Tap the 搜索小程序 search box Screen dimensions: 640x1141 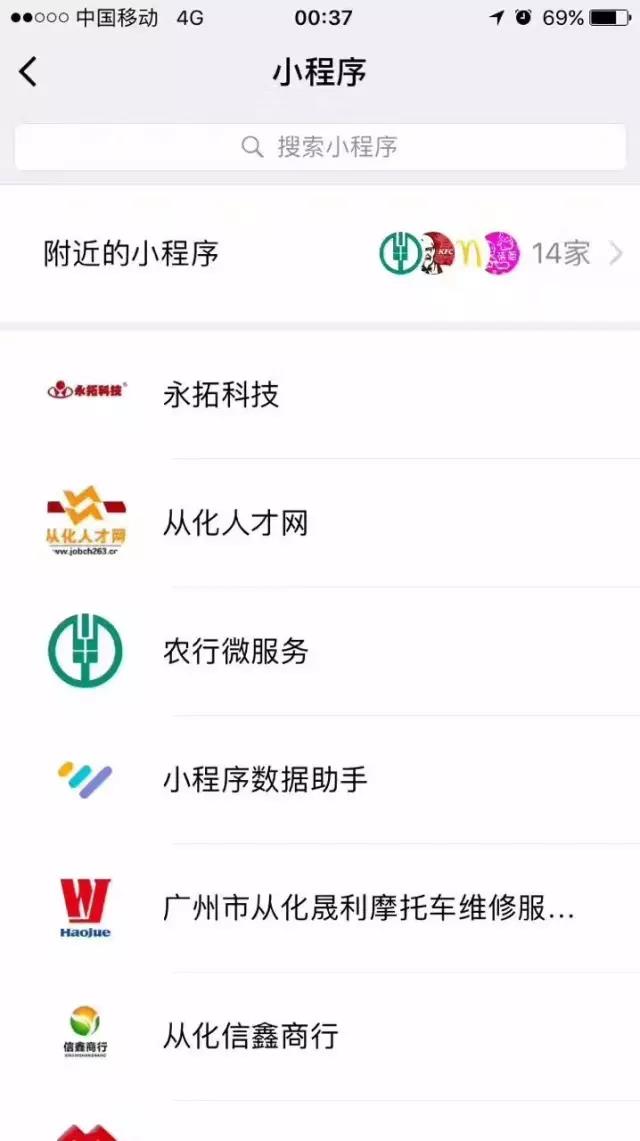point(320,147)
